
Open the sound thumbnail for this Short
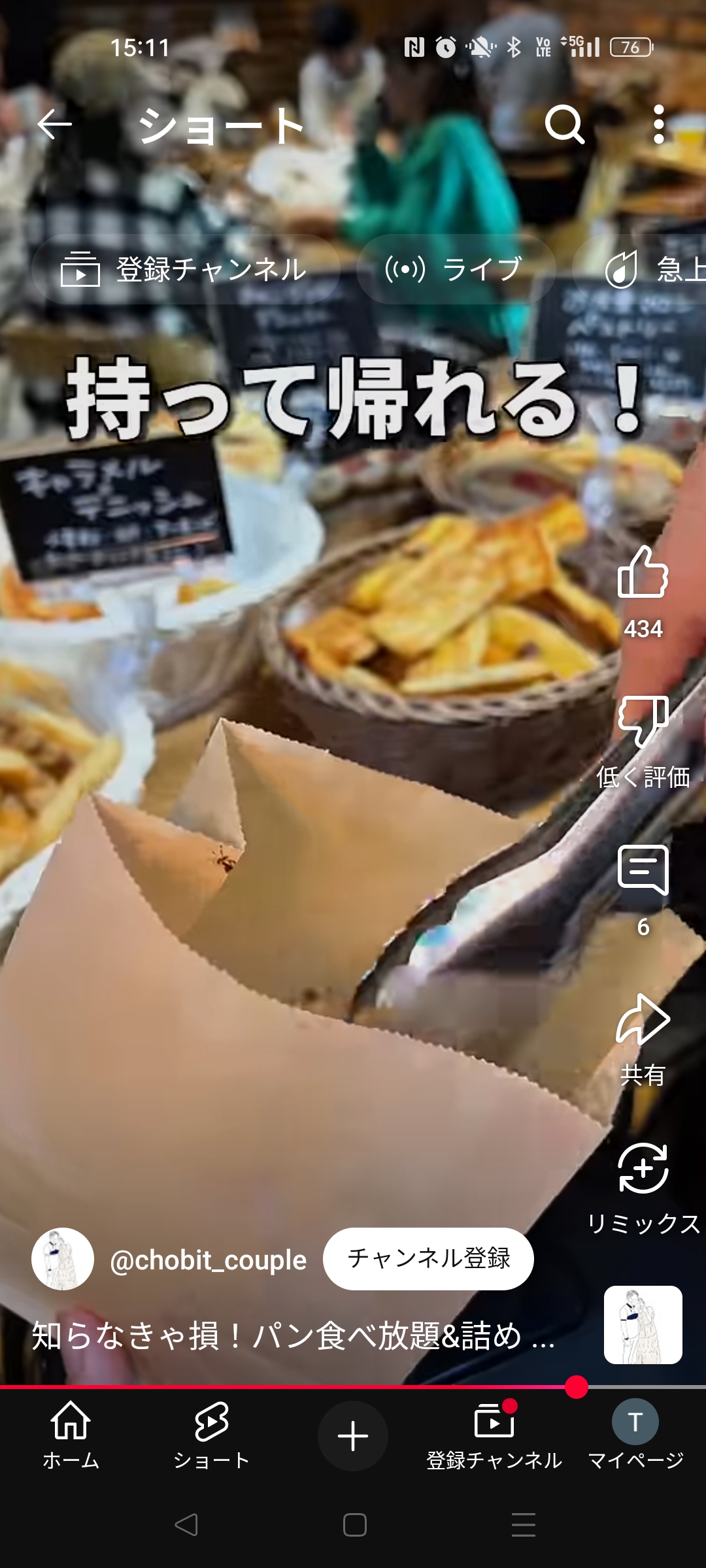[643, 1325]
